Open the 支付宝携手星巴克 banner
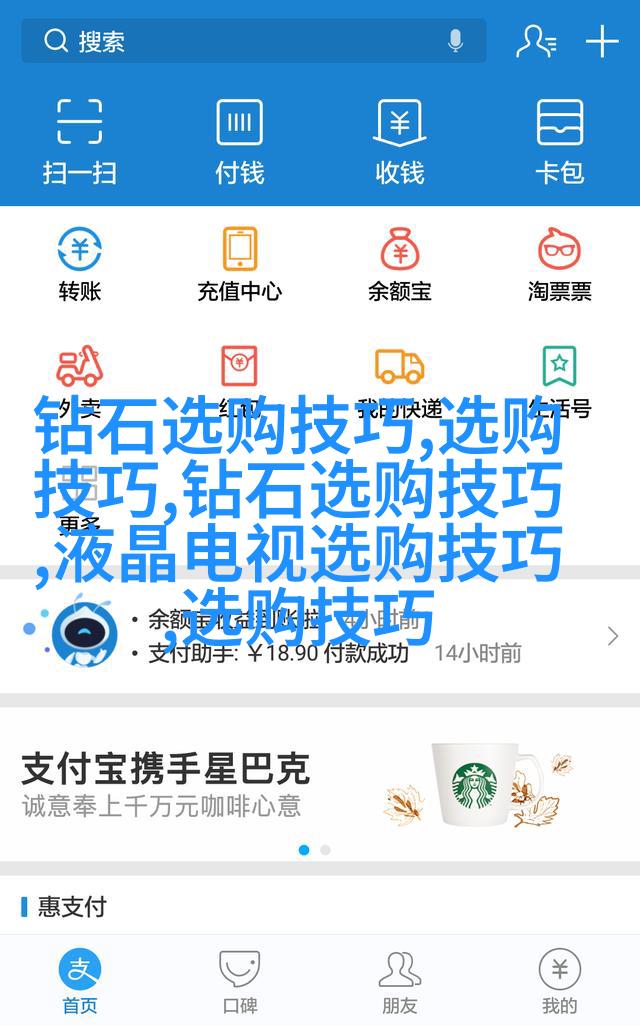Image resolution: width=640 pixels, height=1026 pixels. 320,785
